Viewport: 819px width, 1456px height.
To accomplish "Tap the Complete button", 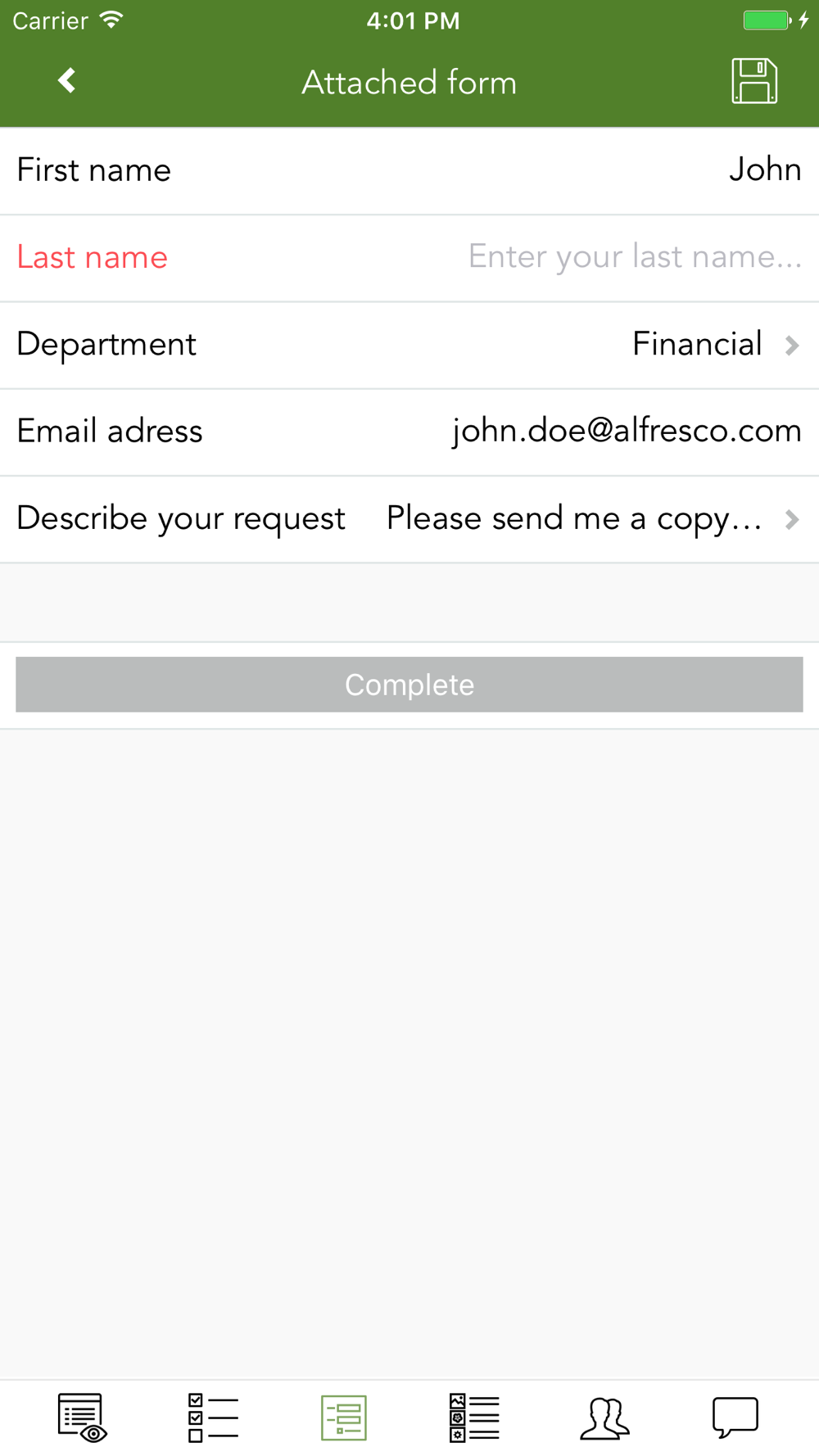I will point(409,685).
